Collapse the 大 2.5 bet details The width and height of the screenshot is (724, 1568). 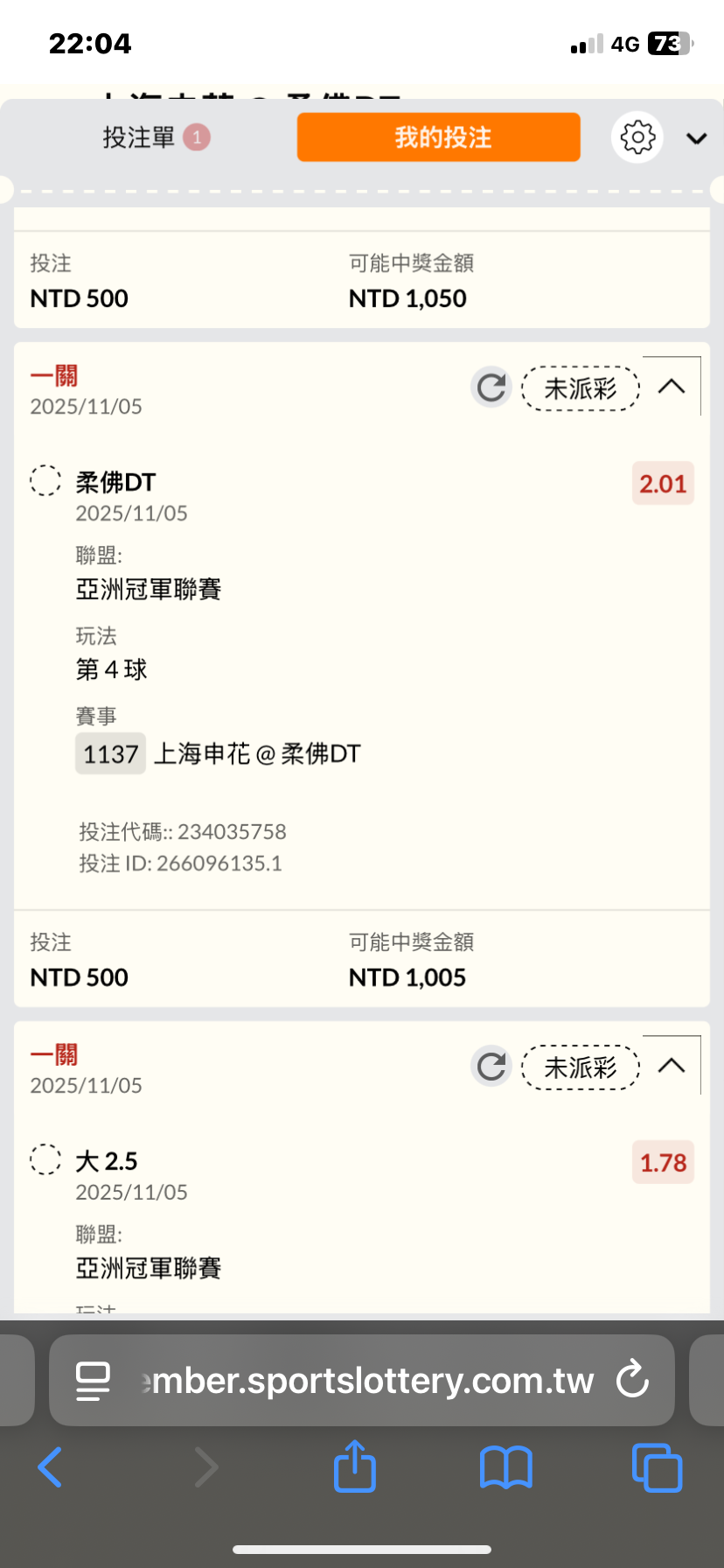[672, 1066]
